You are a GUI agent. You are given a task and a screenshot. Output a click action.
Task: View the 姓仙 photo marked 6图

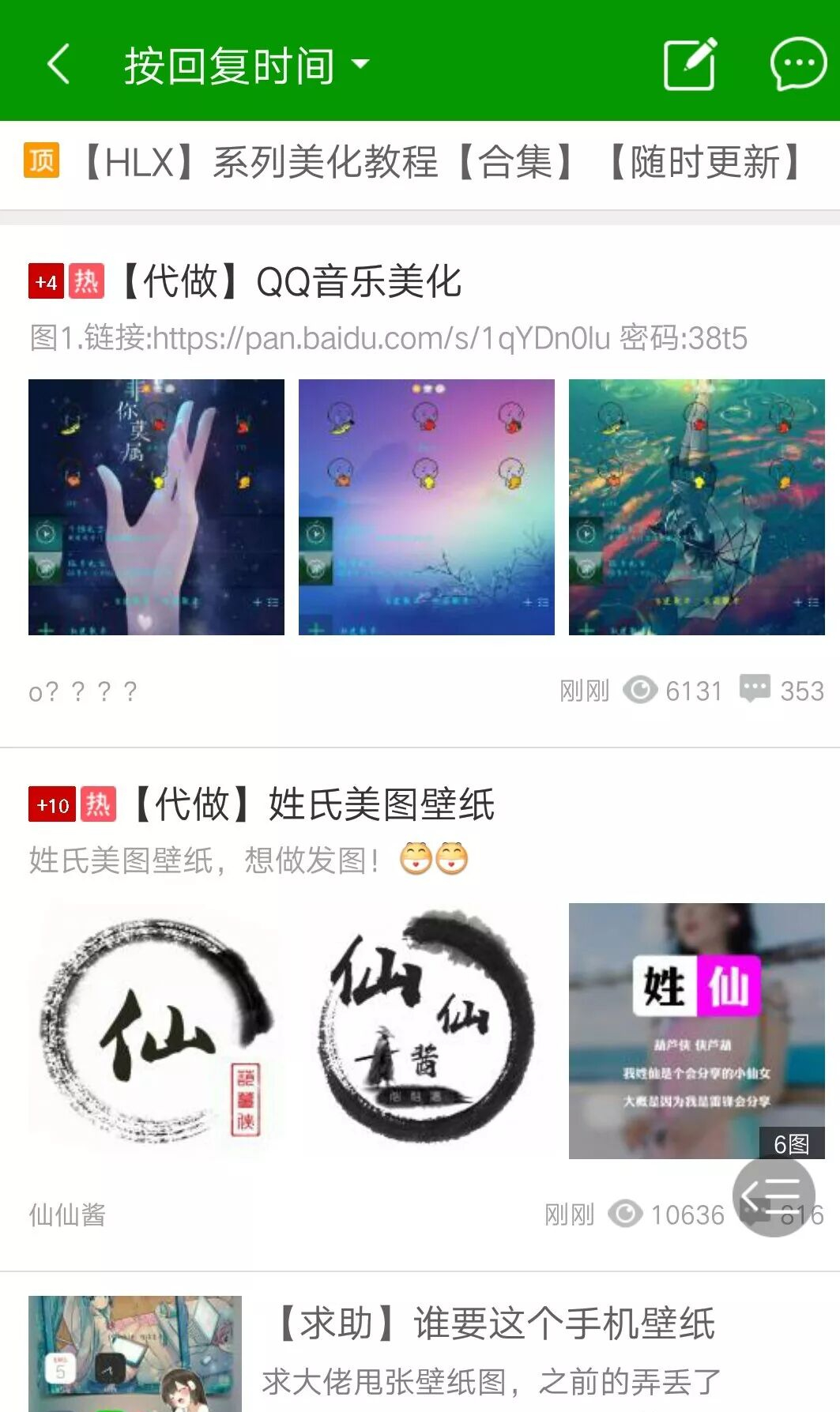click(696, 1031)
